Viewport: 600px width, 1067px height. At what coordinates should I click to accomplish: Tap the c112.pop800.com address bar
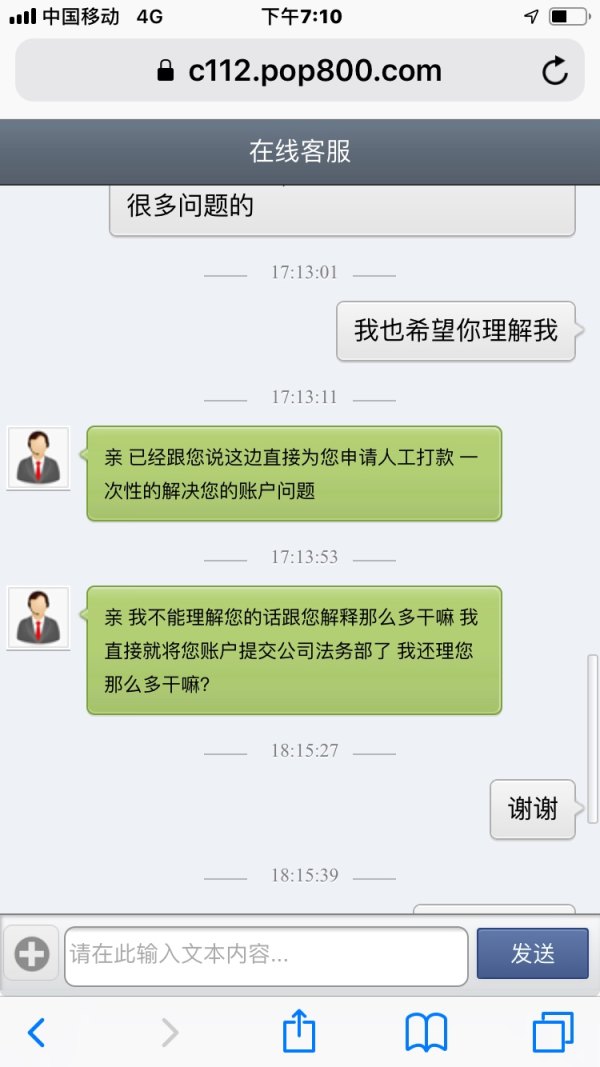tap(300, 71)
